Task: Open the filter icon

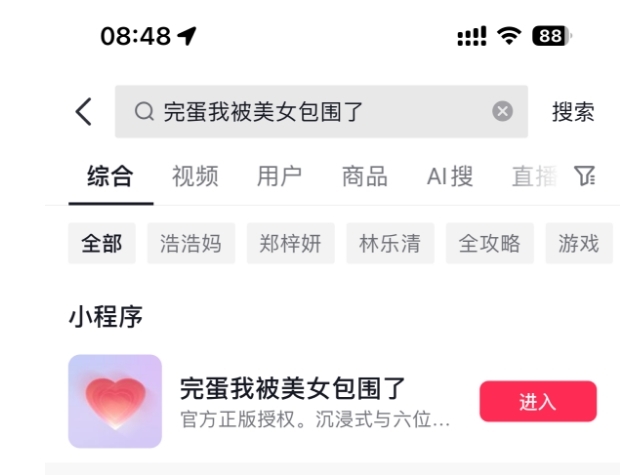Action: click(584, 177)
